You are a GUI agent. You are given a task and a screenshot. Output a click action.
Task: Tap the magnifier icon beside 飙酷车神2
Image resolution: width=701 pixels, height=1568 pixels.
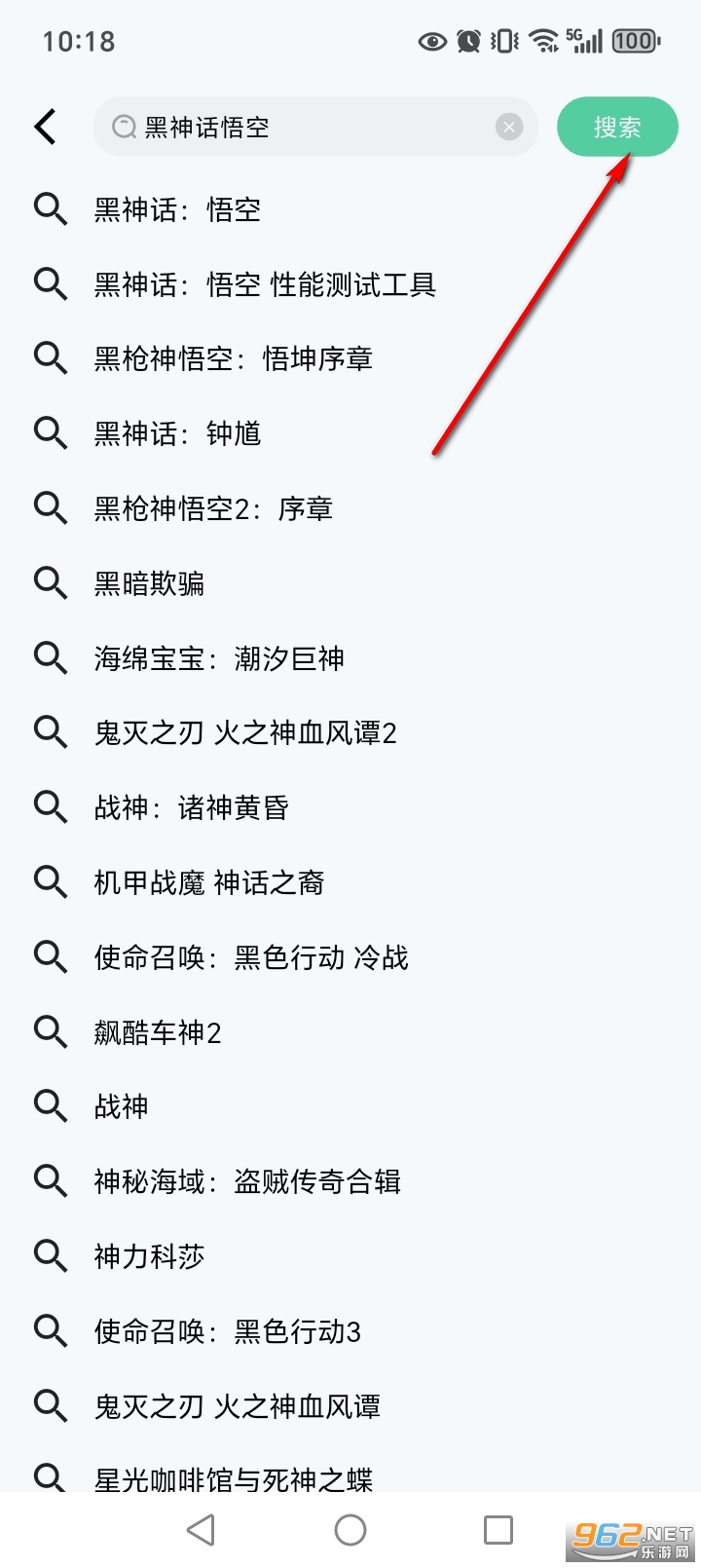(x=51, y=1031)
